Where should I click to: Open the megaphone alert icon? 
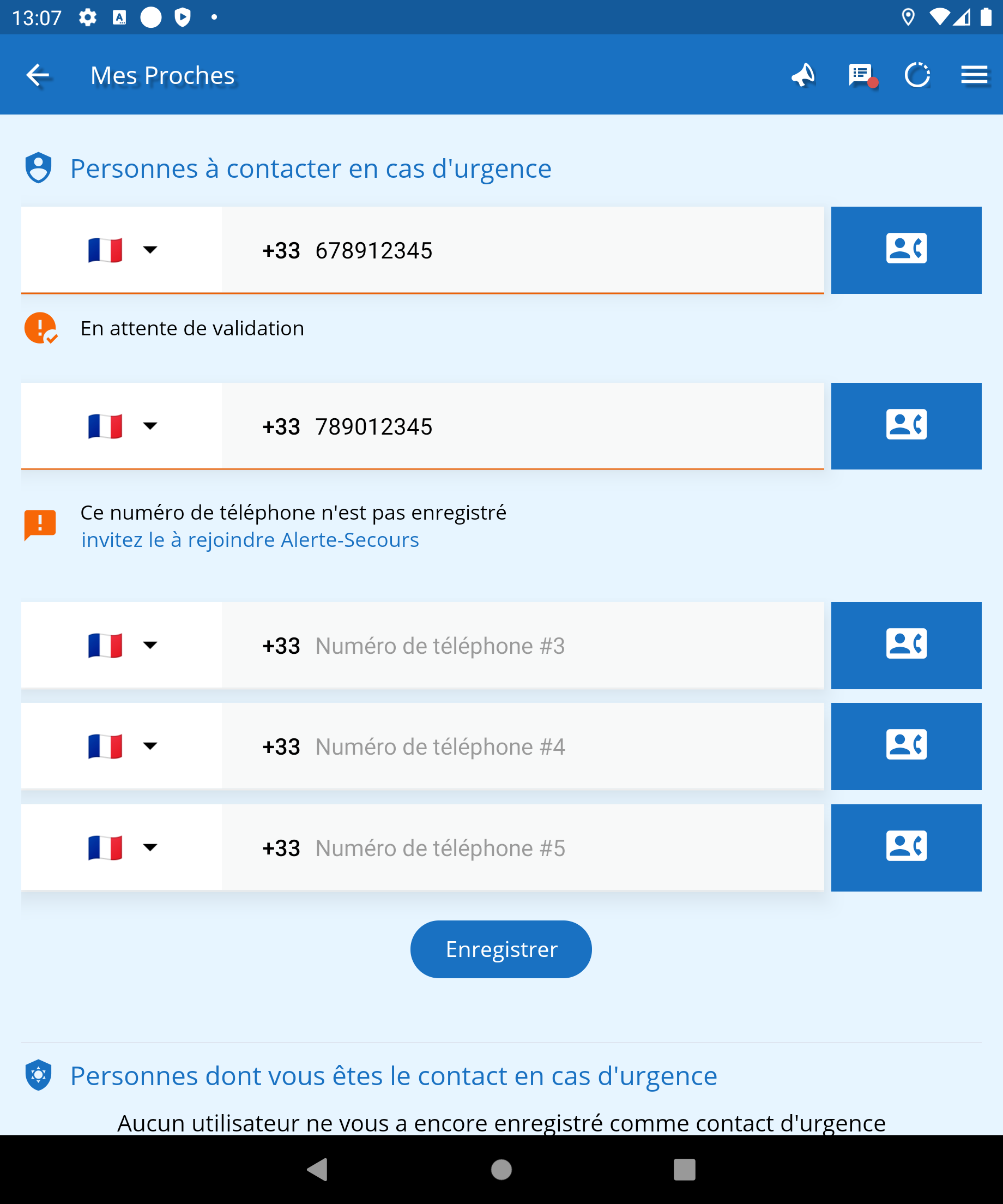coord(803,75)
